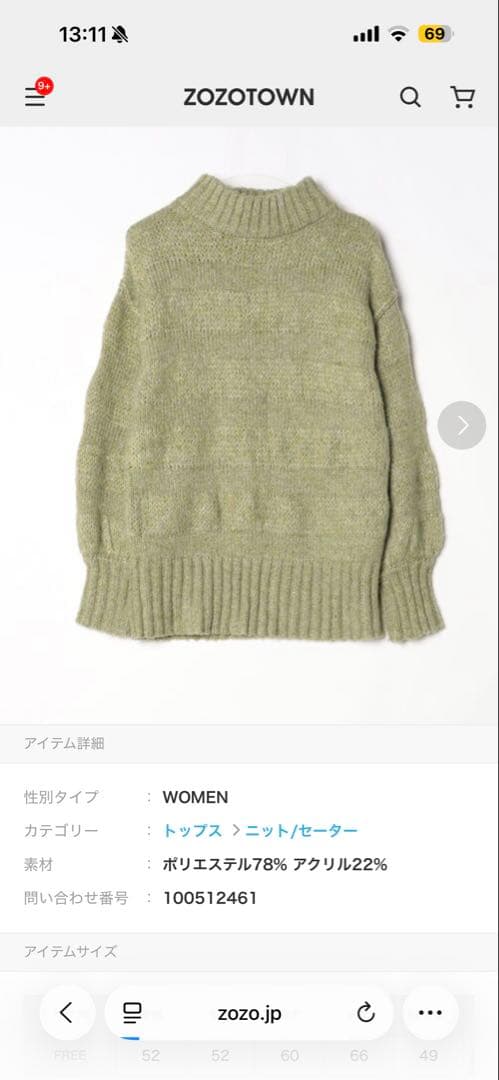The image size is (499, 1080).
Task: Reload the zozo.jp page
Action: [x=366, y=1012]
